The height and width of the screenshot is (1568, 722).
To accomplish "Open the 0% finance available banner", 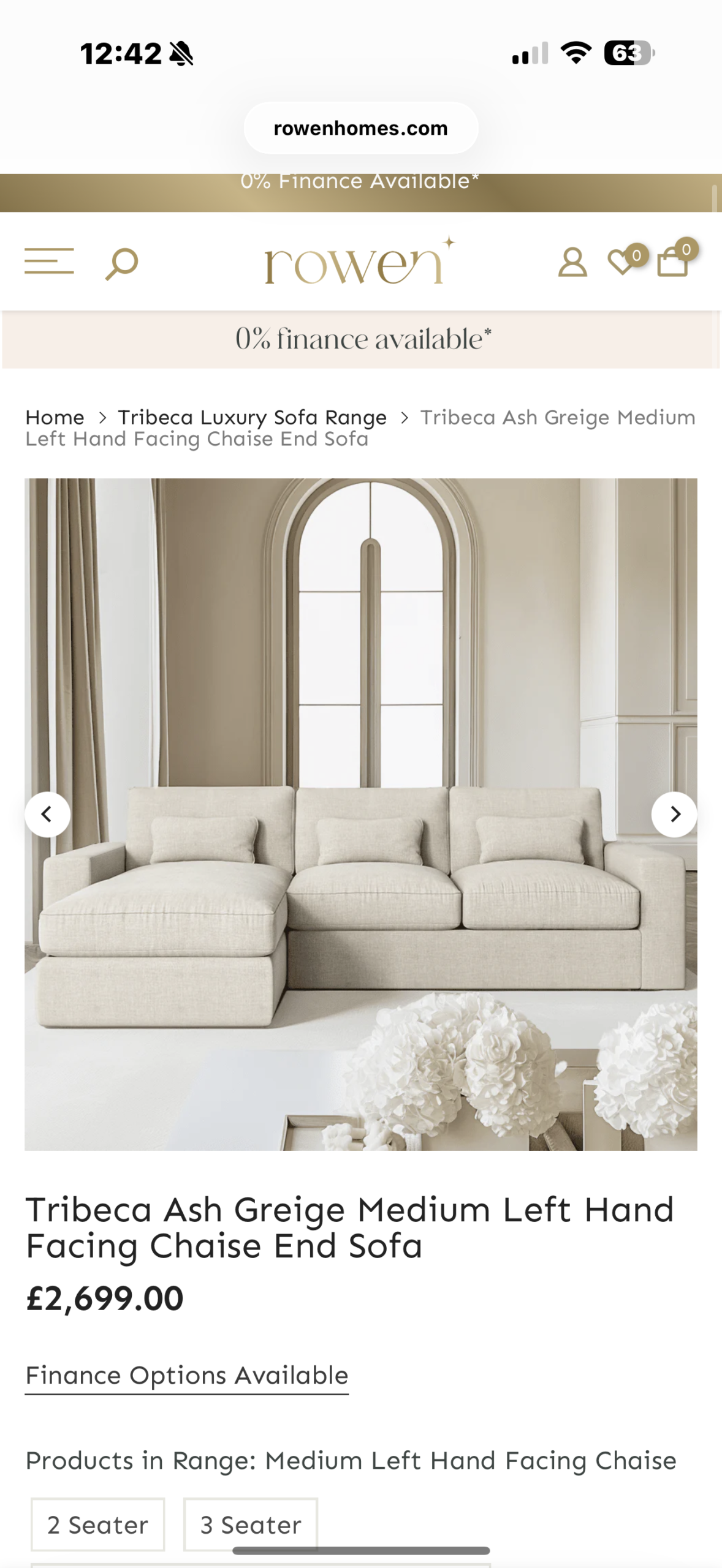I will [x=362, y=339].
